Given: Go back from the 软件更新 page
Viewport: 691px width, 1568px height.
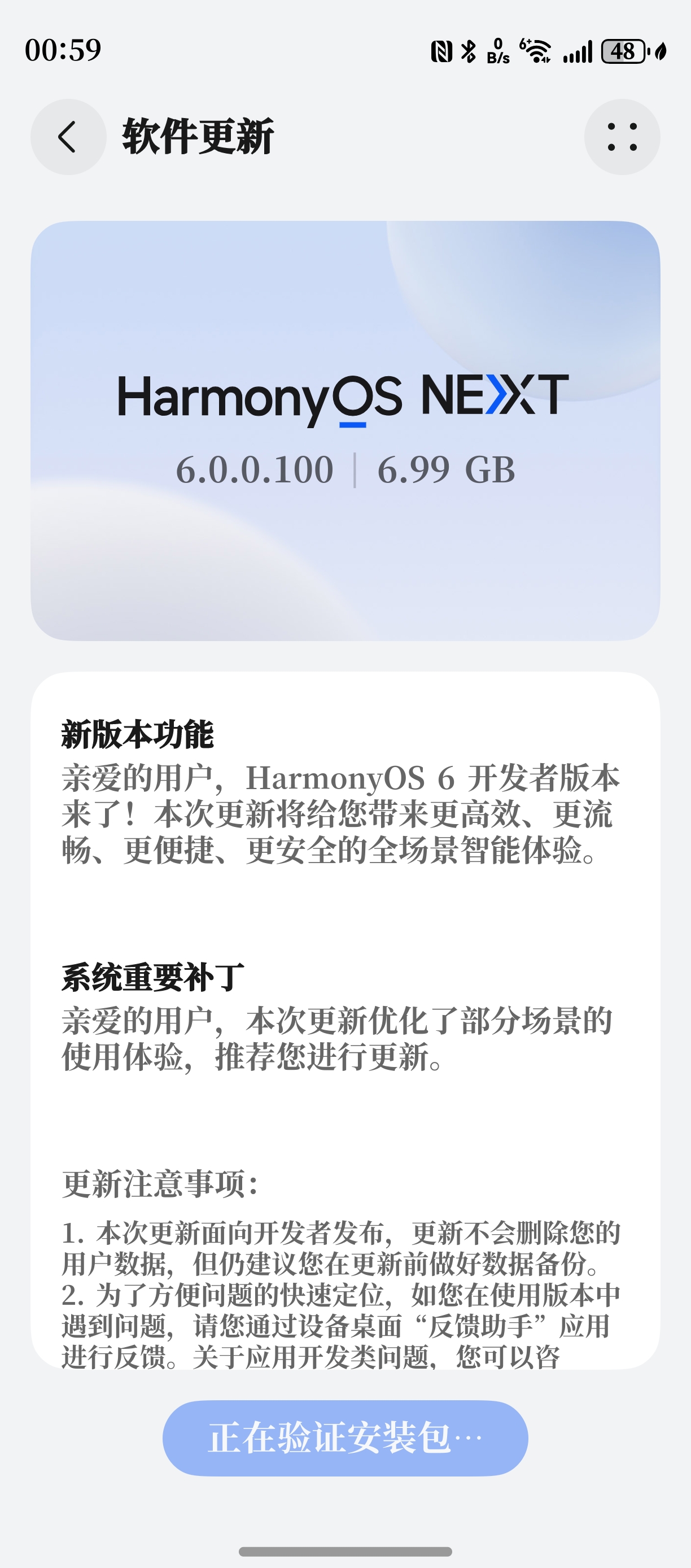Looking at the screenshot, I should (x=68, y=137).
